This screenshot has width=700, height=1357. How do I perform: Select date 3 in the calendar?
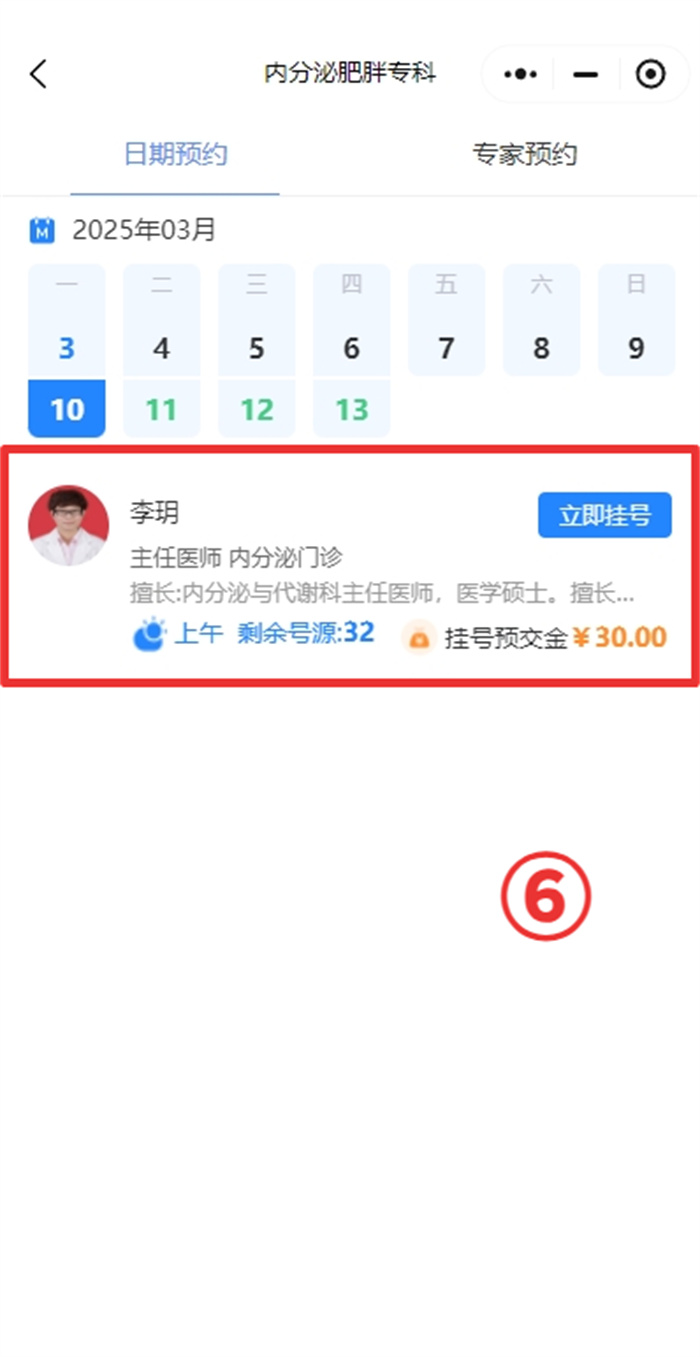[67, 349]
